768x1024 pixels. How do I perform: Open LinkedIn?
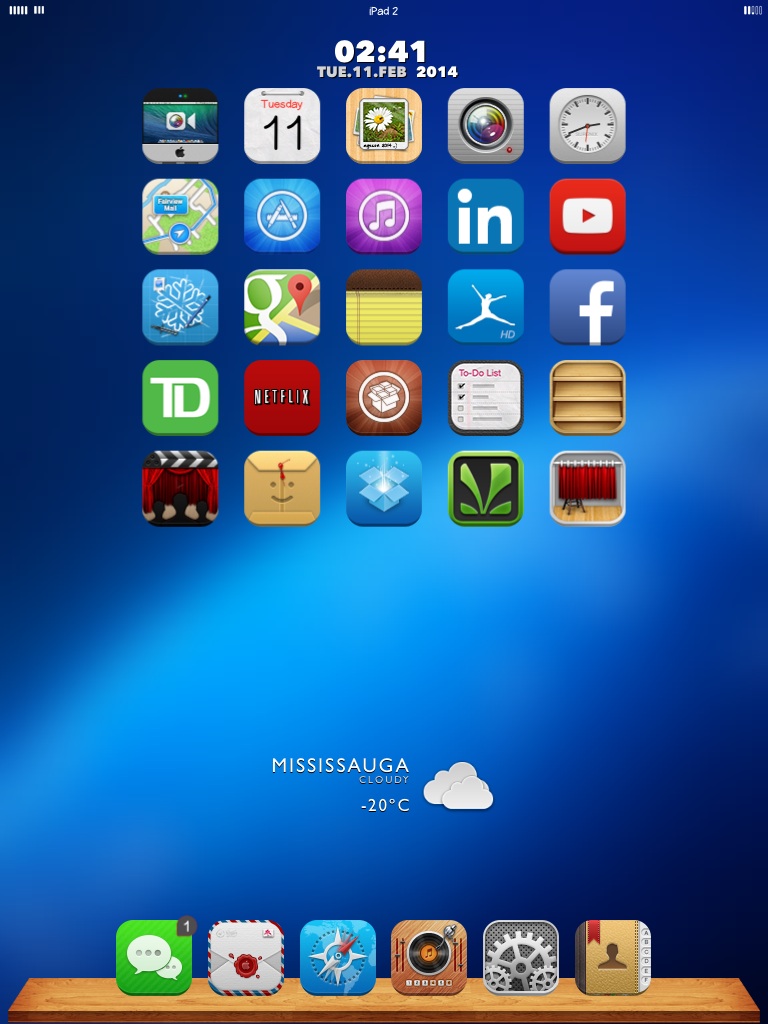click(x=485, y=216)
